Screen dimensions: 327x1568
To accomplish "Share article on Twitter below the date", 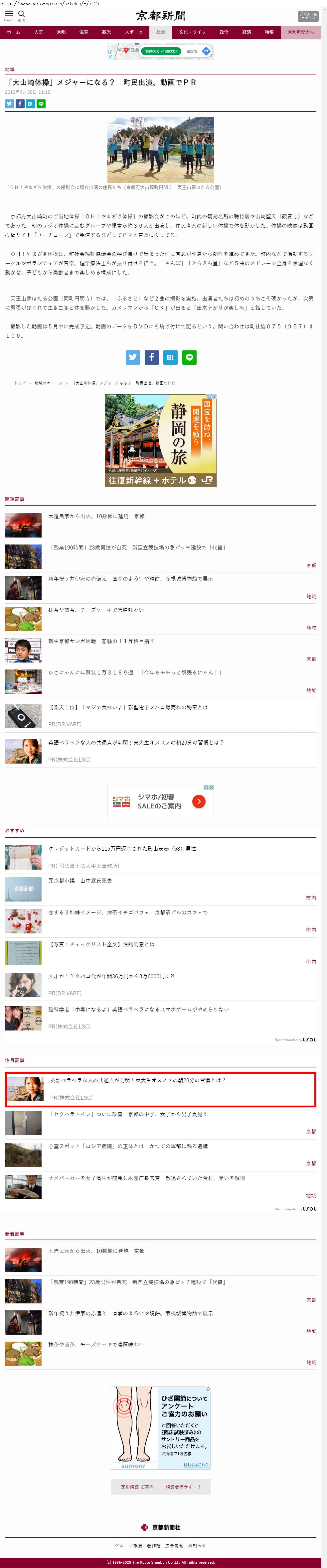I will (9, 104).
